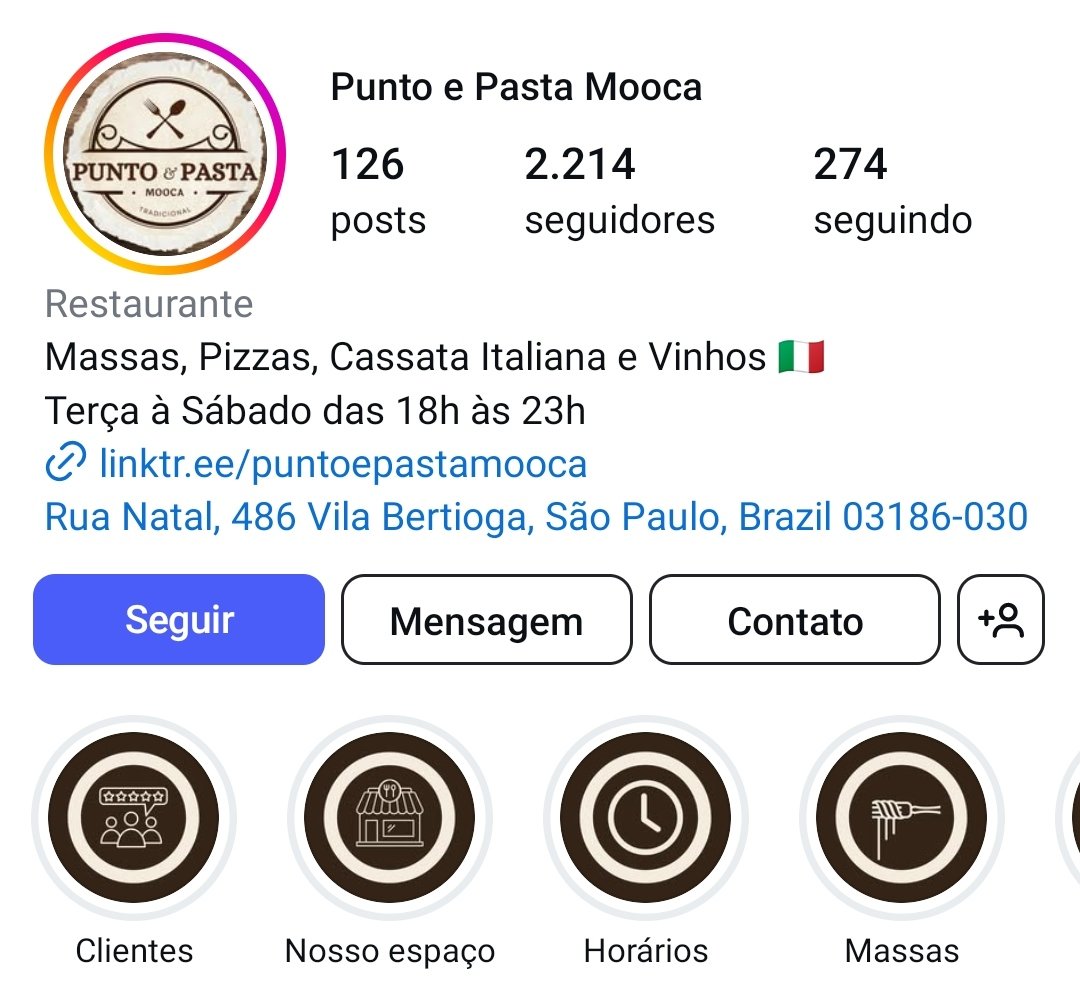View the seguindo list
Viewport: 1080px width, 997px height.
892,190
